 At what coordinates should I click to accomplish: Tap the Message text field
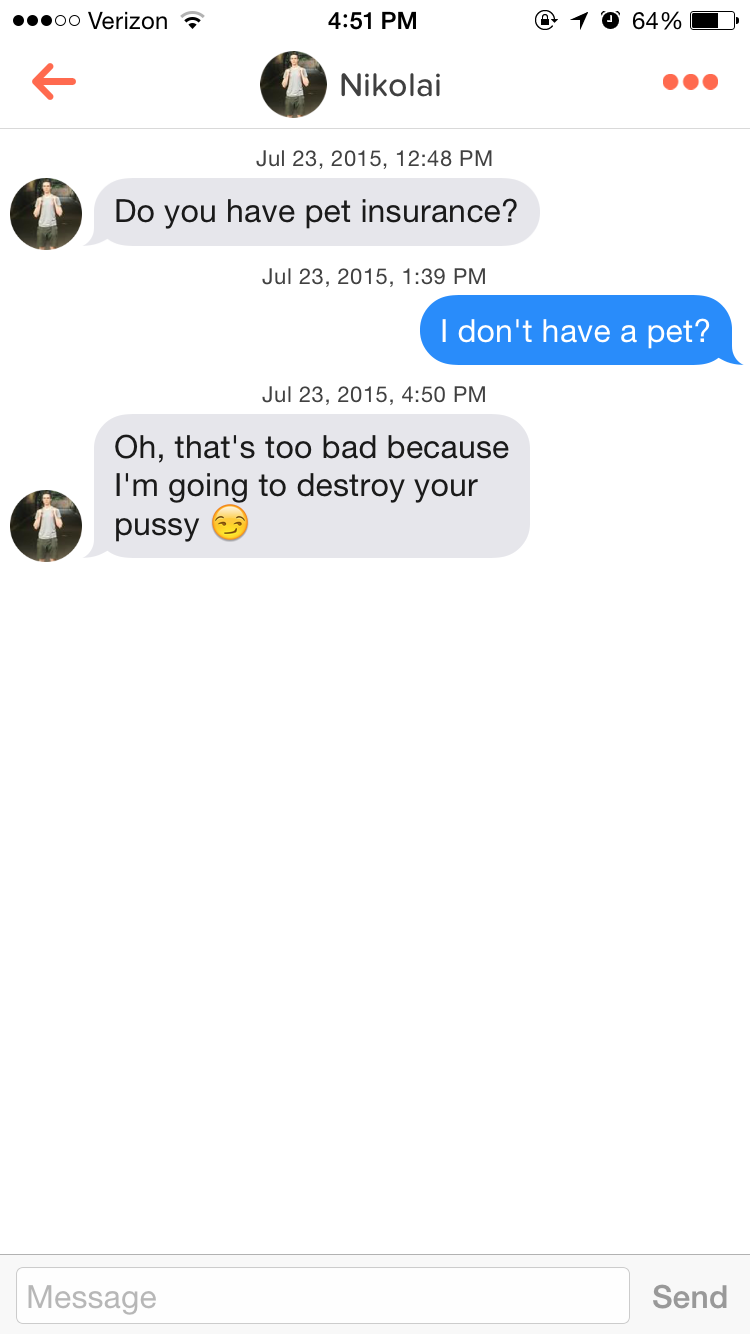pyautogui.click(x=323, y=1296)
